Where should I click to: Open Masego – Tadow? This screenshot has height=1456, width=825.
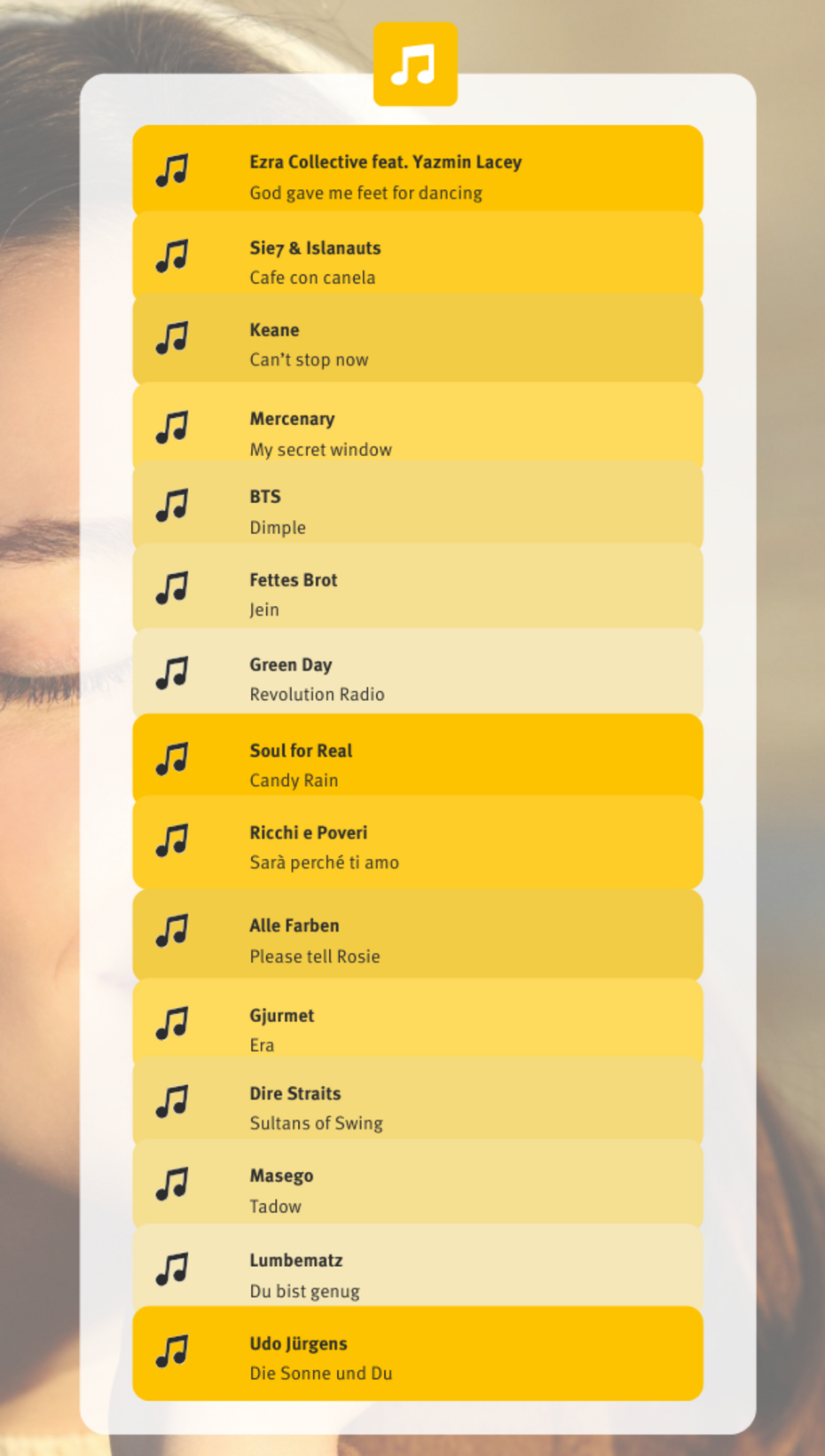pyautogui.click(x=418, y=1184)
